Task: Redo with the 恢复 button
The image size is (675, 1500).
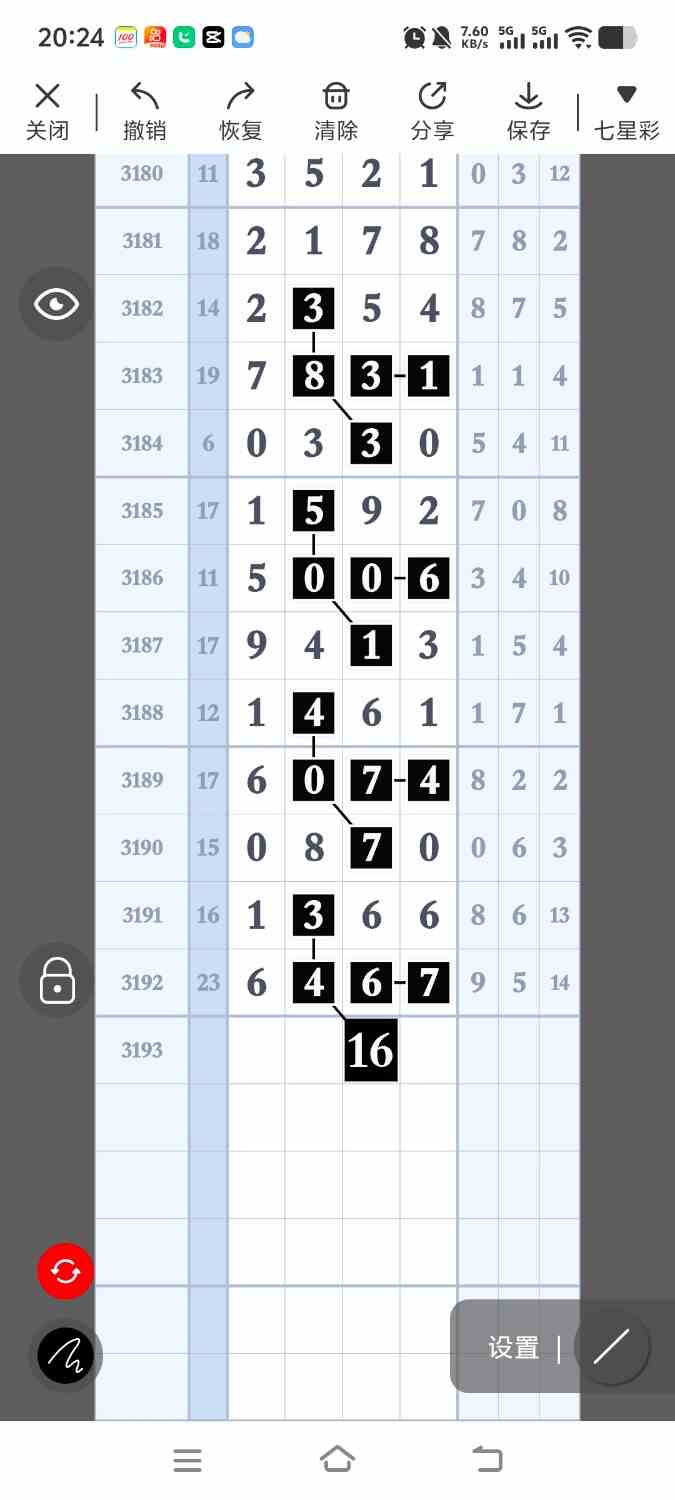Action: coord(241,111)
